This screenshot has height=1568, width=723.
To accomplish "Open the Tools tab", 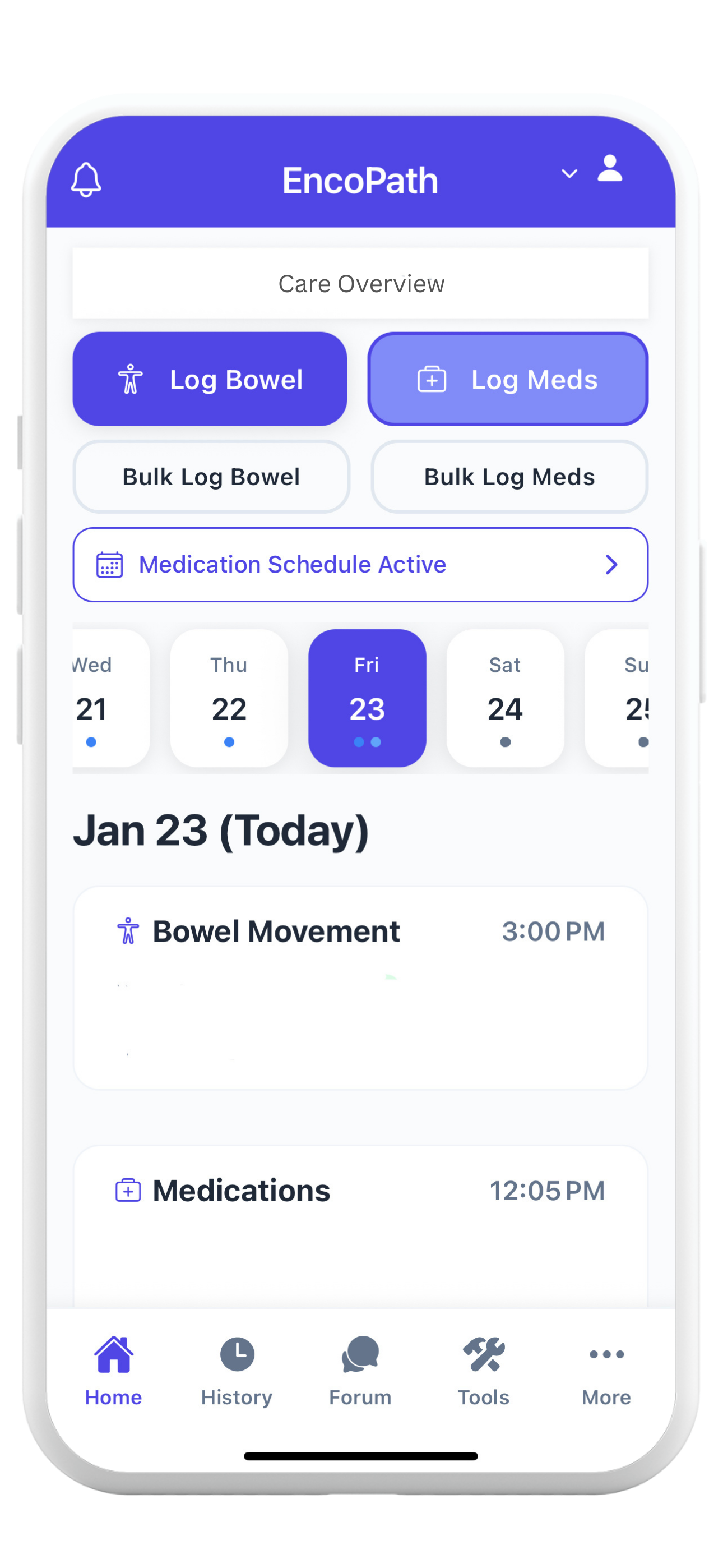I will tap(483, 1371).
